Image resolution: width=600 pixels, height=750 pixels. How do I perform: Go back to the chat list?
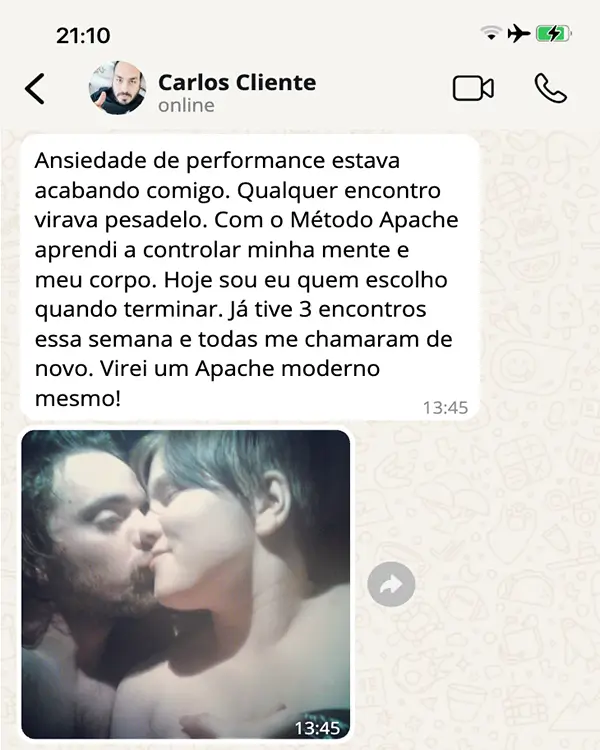click(x=35, y=89)
